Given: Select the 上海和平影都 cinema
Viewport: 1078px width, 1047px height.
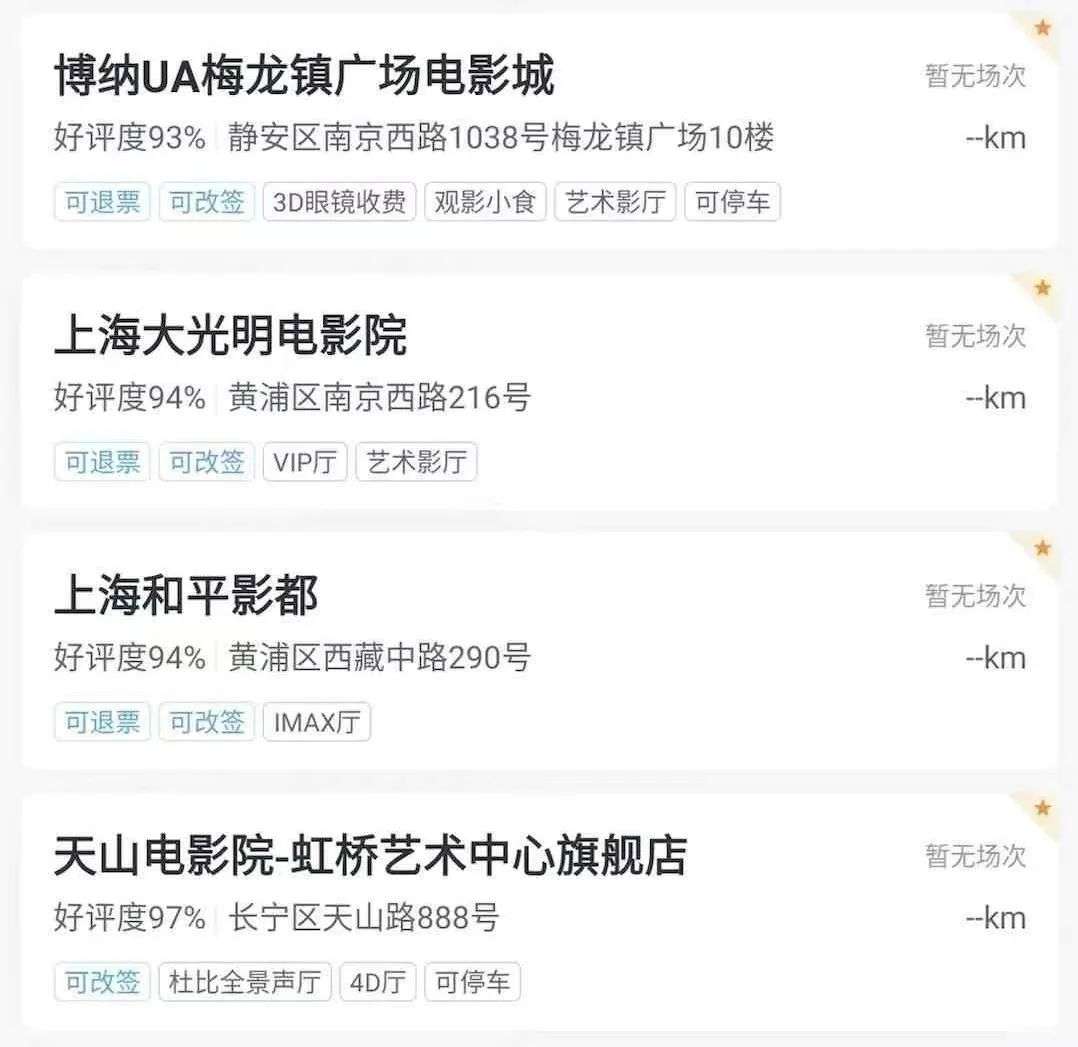Looking at the screenshot, I should click(x=540, y=651).
